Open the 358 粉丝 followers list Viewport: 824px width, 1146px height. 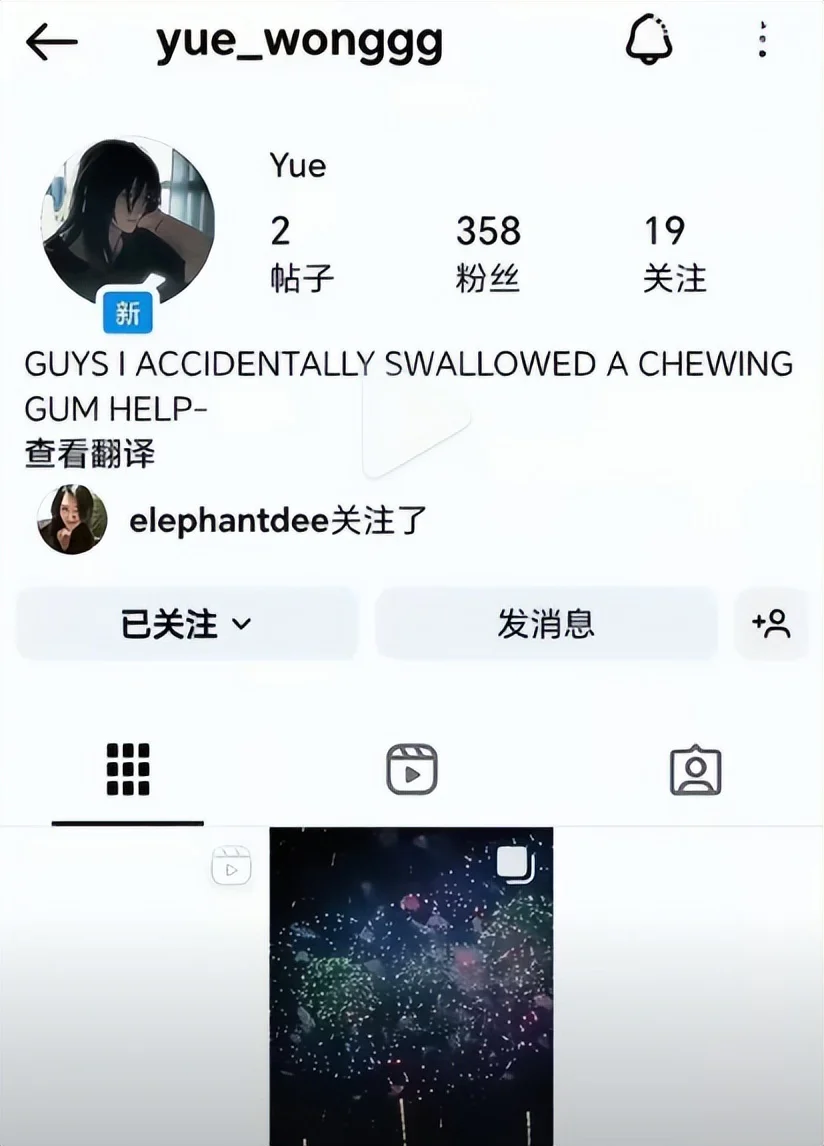coord(488,254)
